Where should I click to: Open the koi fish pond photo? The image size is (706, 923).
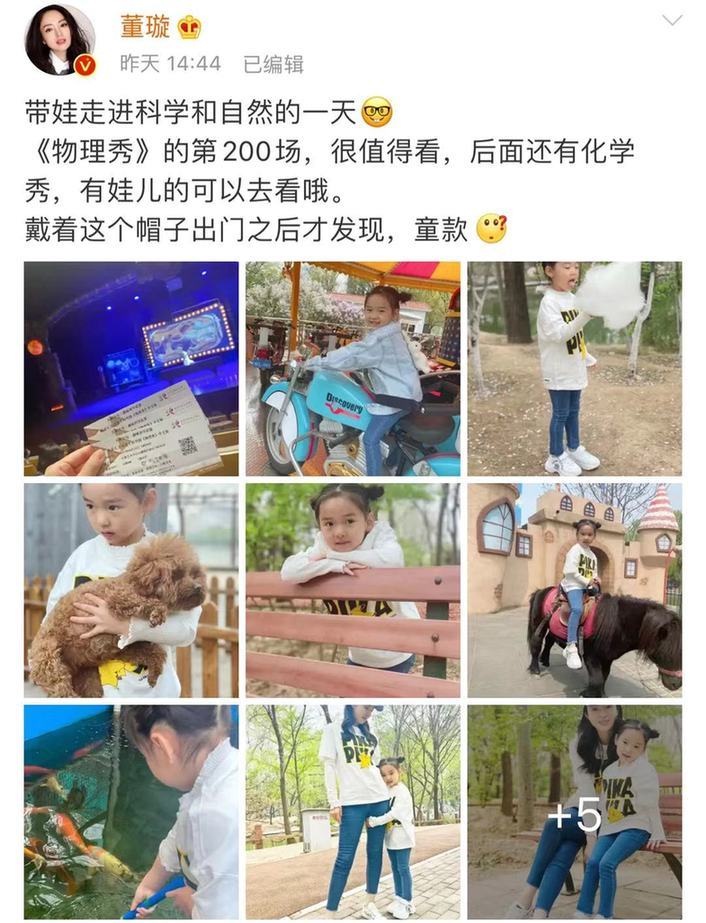[x=131, y=811]
